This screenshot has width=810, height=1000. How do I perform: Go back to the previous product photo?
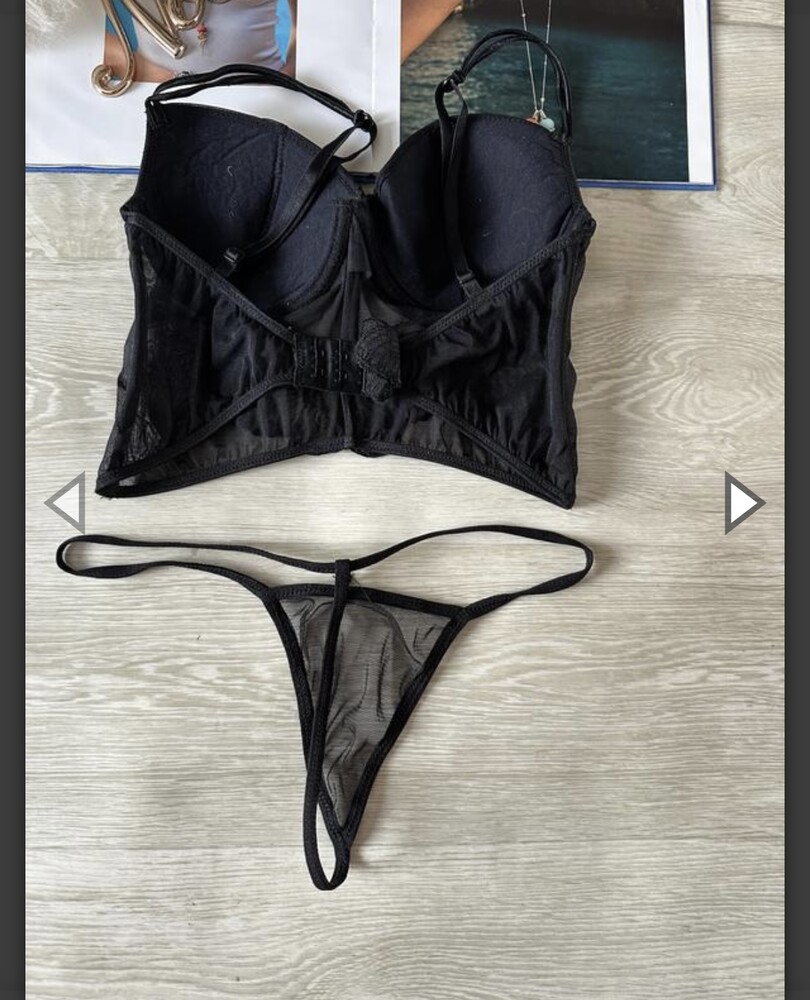(x=66, y=503)
